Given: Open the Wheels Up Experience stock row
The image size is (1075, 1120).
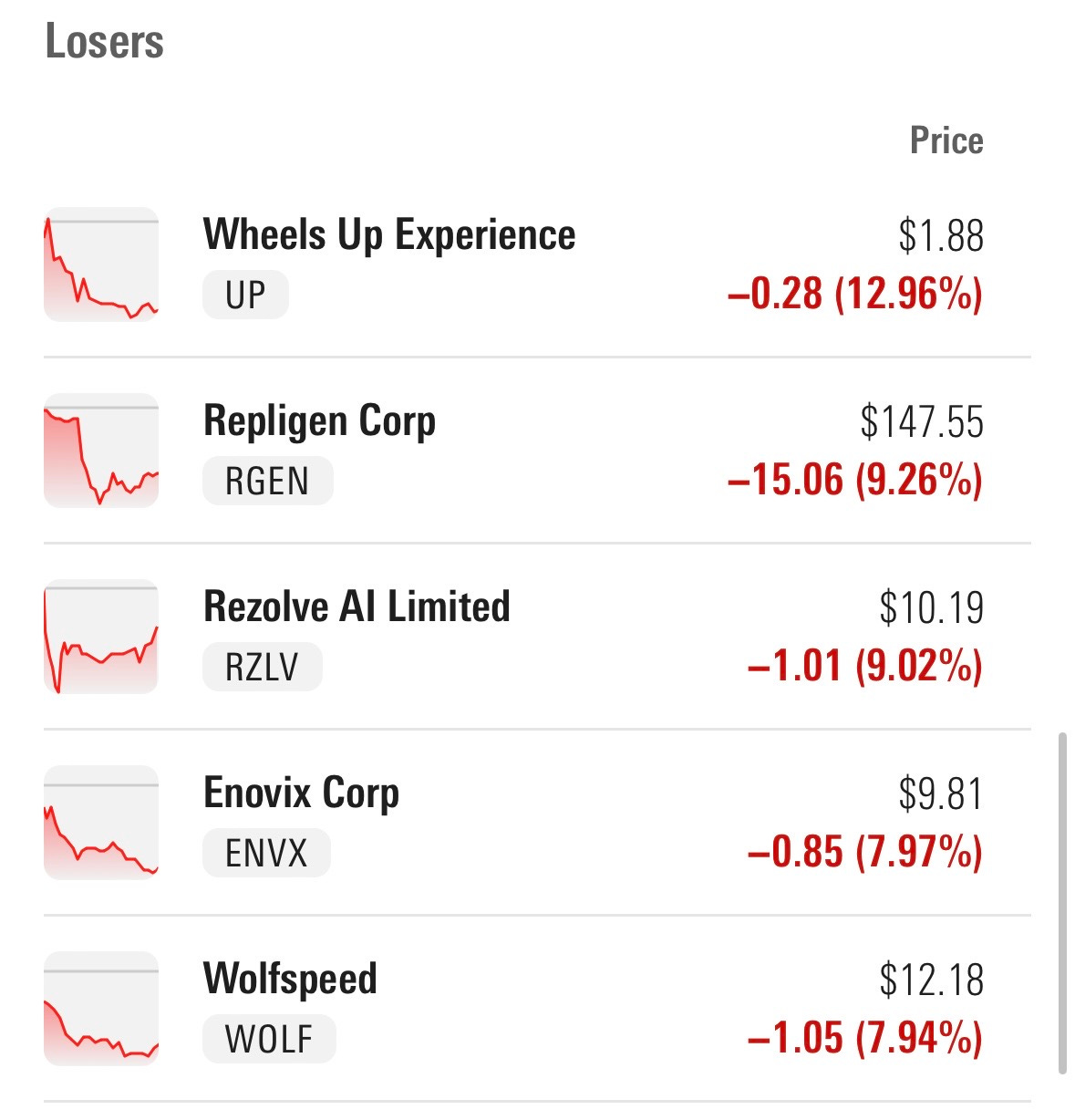Looking at the screenshot, I should click(x=388, y=235).
